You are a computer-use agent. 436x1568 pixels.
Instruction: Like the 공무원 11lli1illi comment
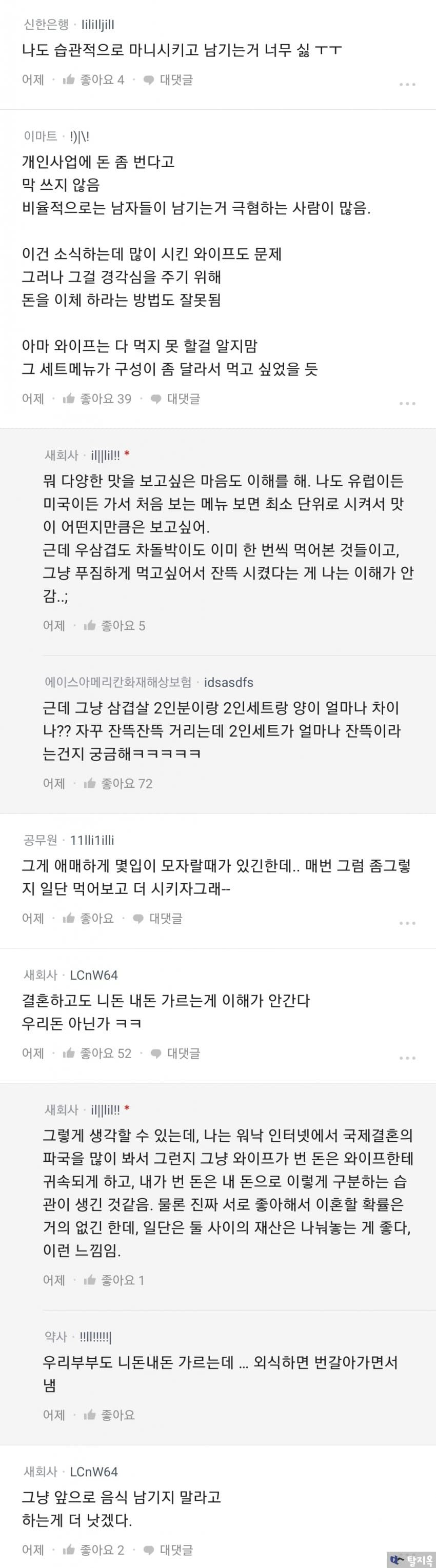(89, 918)
